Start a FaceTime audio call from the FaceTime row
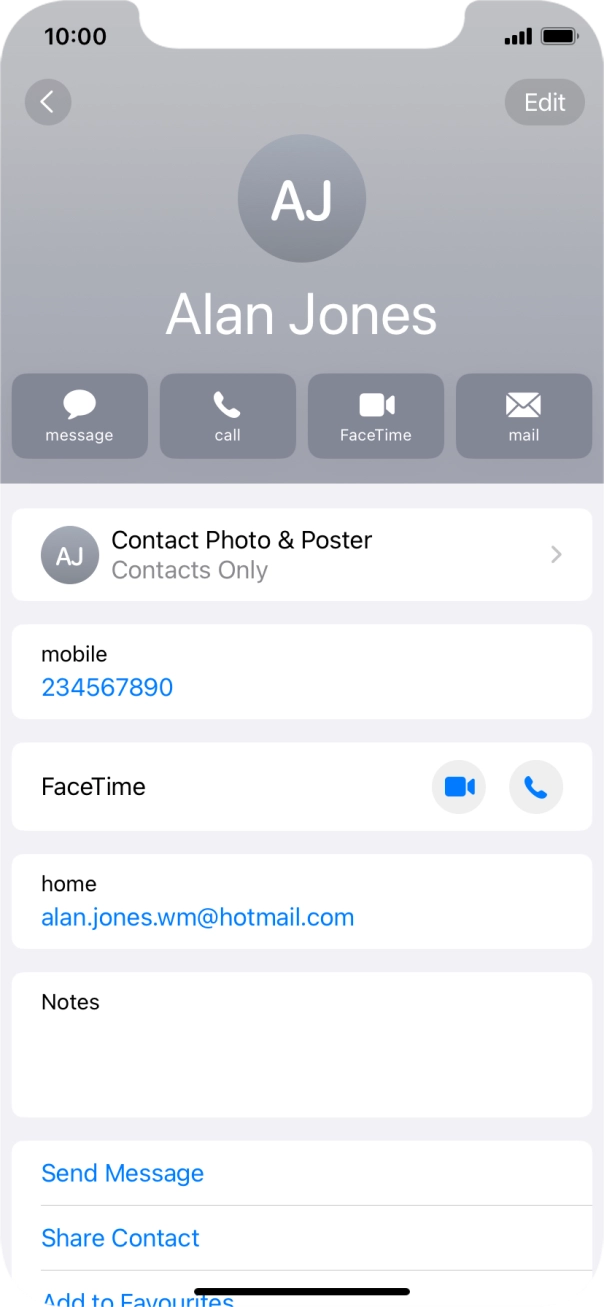The image size is (604, 1307). click(x=536, y=787)
